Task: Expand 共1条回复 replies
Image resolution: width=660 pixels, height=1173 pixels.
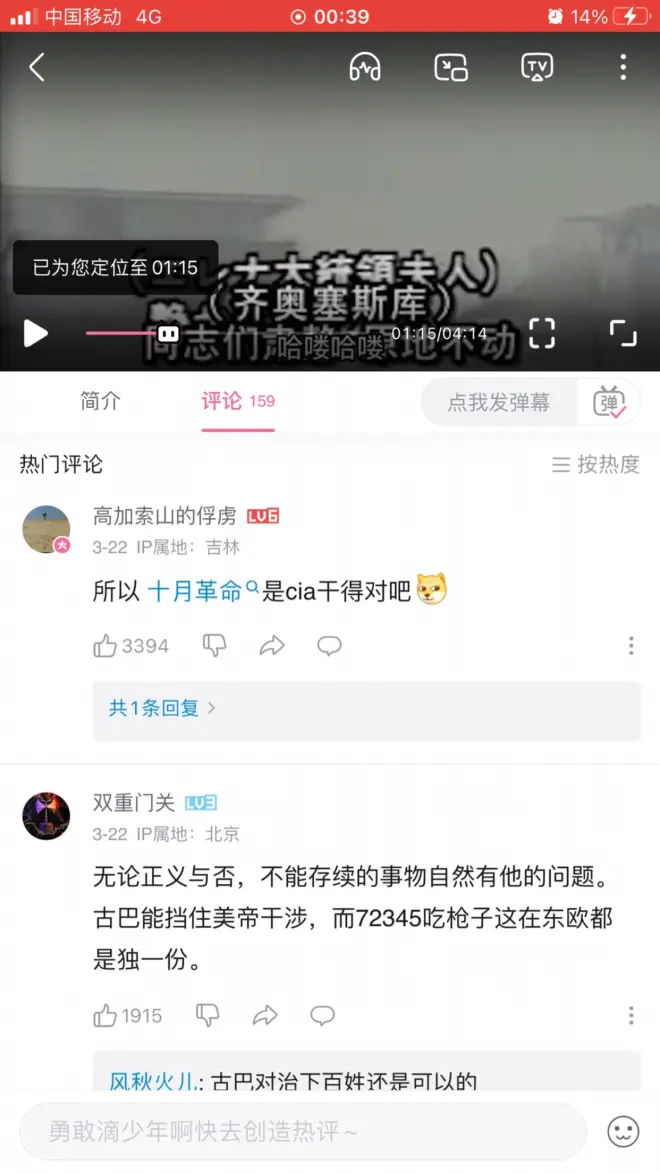Action: (x=162, y=708)
